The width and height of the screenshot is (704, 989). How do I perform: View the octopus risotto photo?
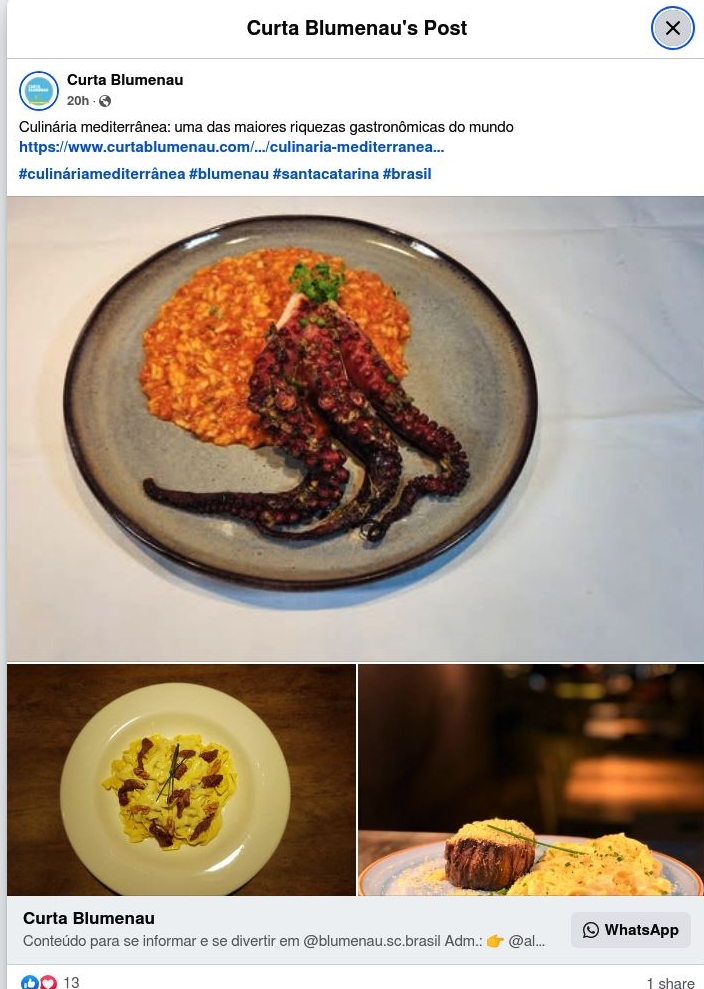[355, 428]
